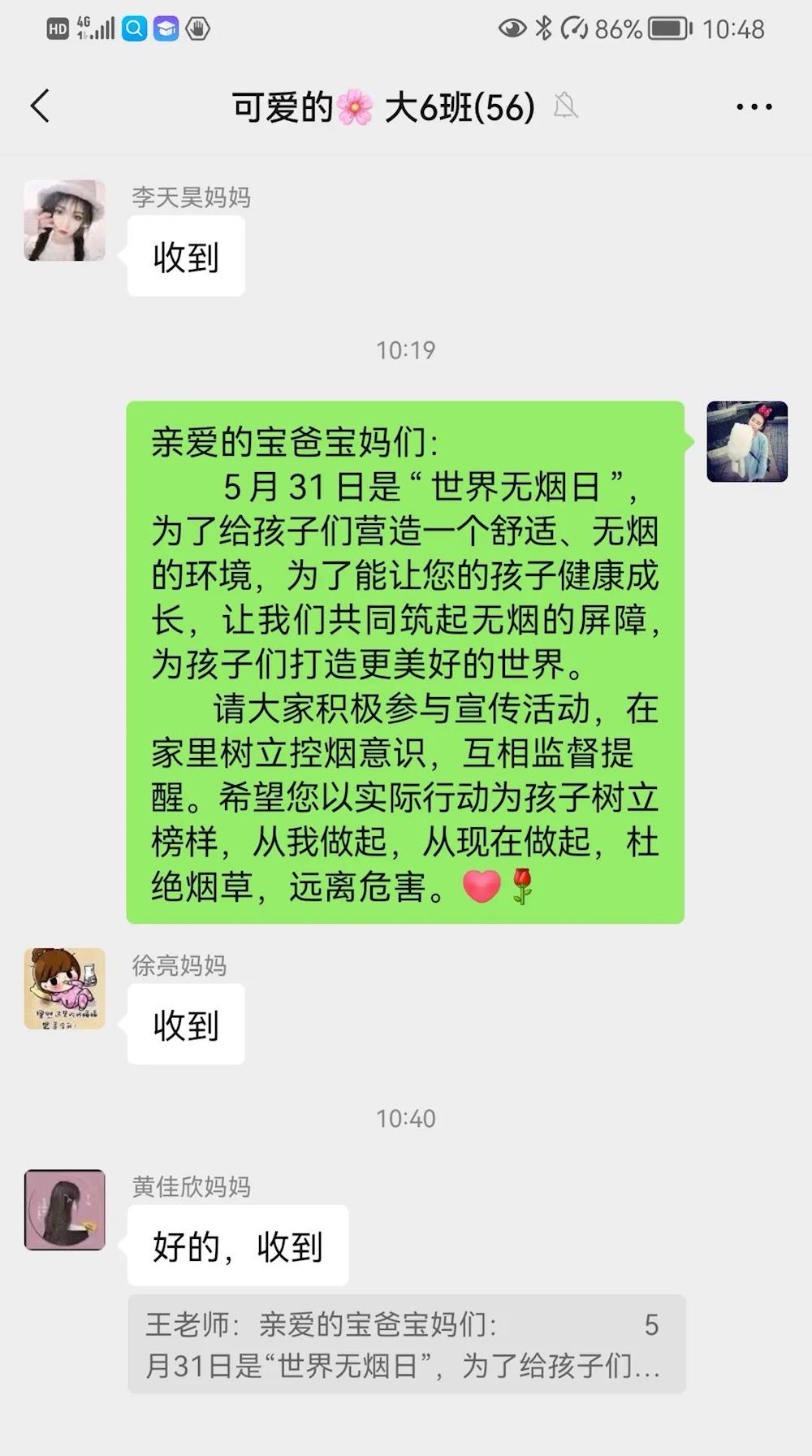Image resolution: width=812 pixels, height=1456 pixels.
Task: Jump to the quoted 王老师 message
Action: coord(406,1345)
